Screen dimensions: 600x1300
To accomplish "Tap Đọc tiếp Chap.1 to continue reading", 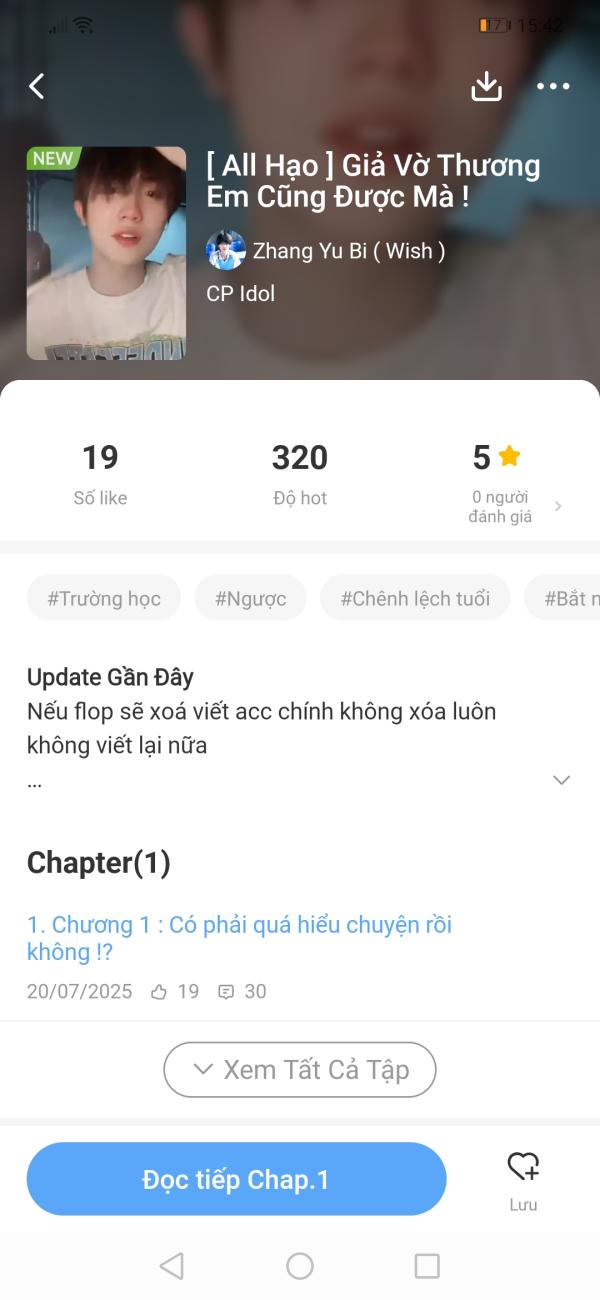I will pyautogui.click(x=236, y=1179).
